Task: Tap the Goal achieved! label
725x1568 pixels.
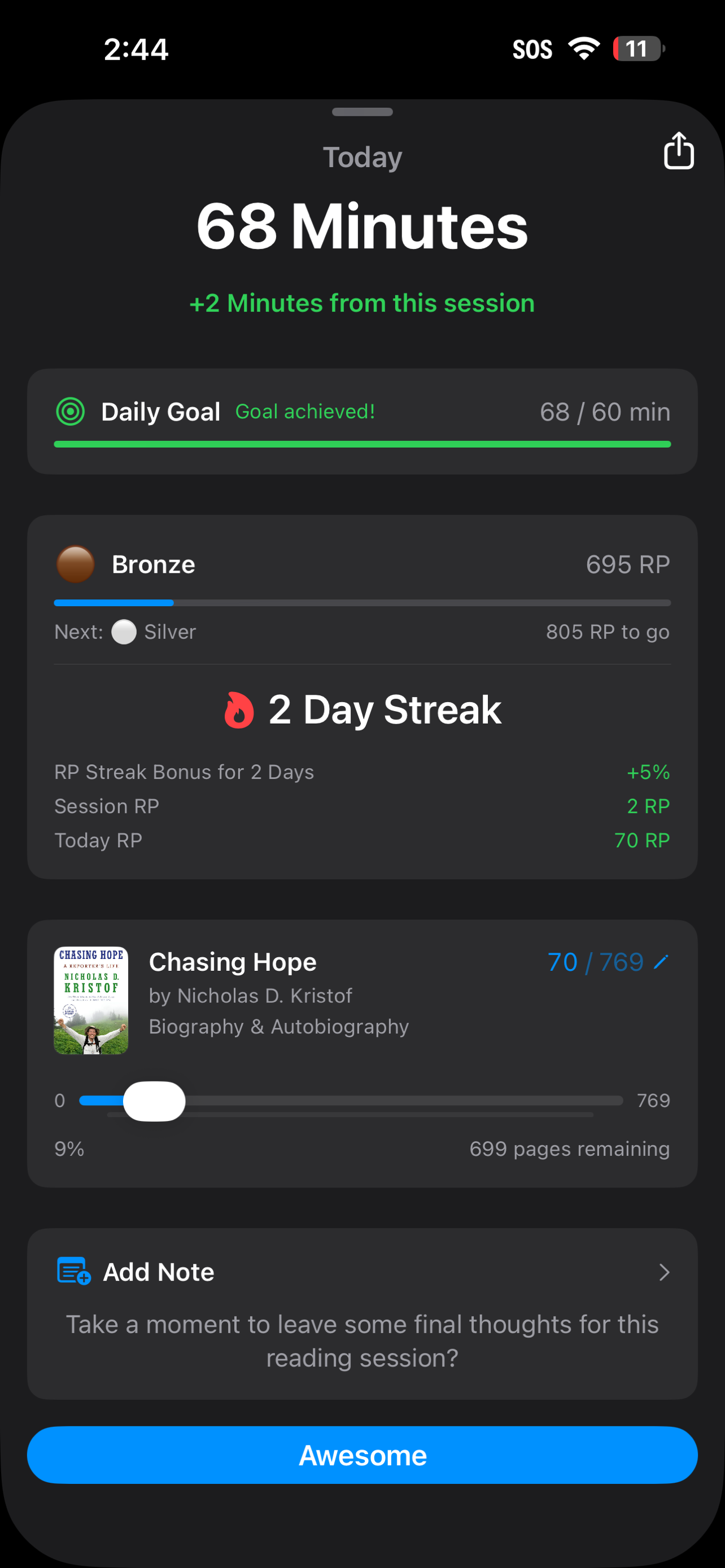Action: [x=305, y=411]
